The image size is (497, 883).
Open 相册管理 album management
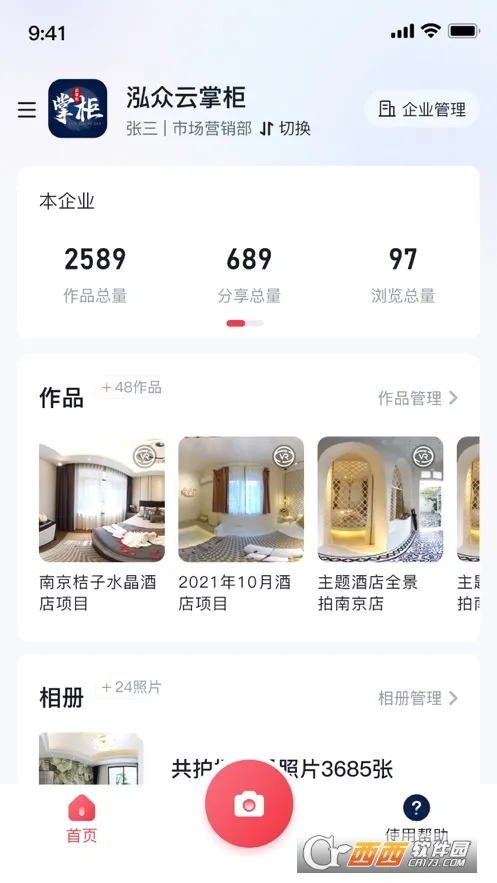[x=418, y=698]
